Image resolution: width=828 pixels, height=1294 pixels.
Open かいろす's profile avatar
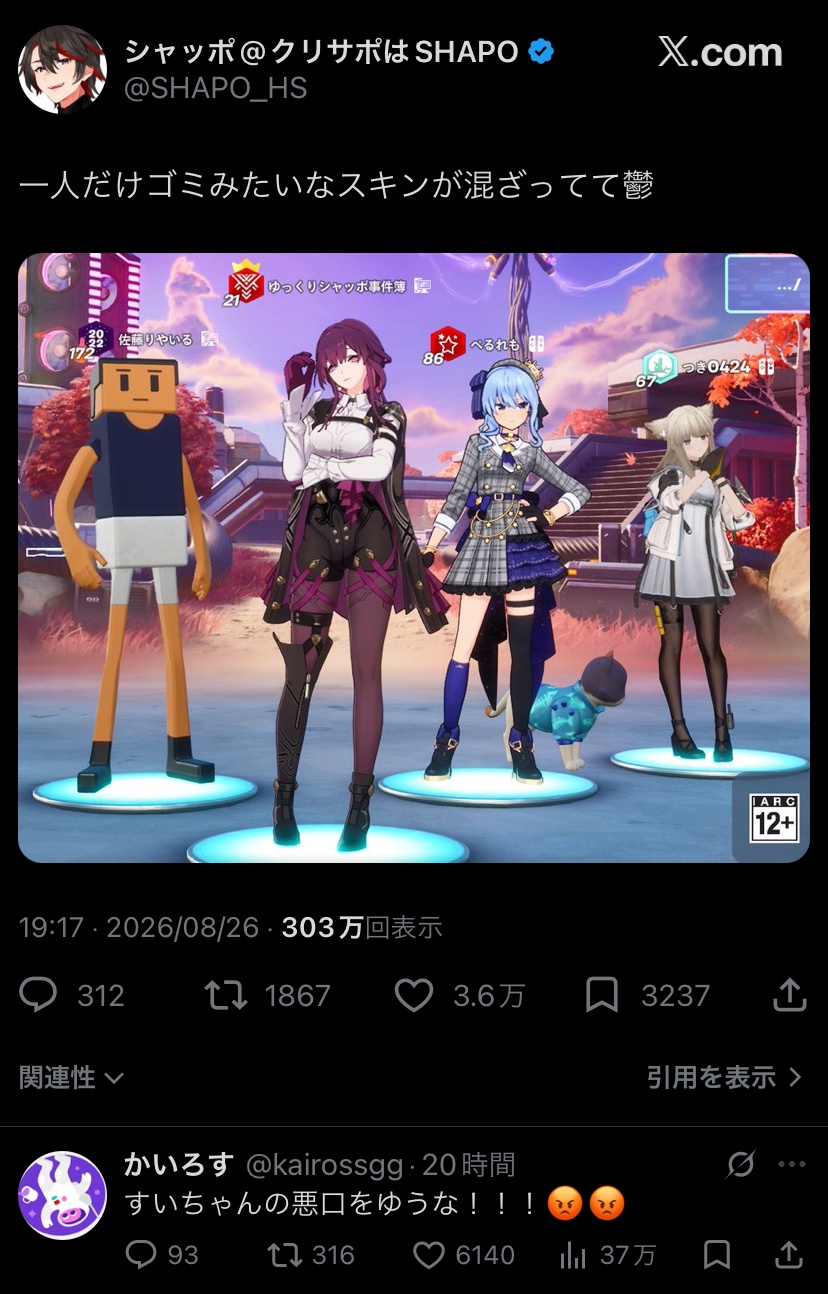pyautogui.click(x=62, y=1195)
